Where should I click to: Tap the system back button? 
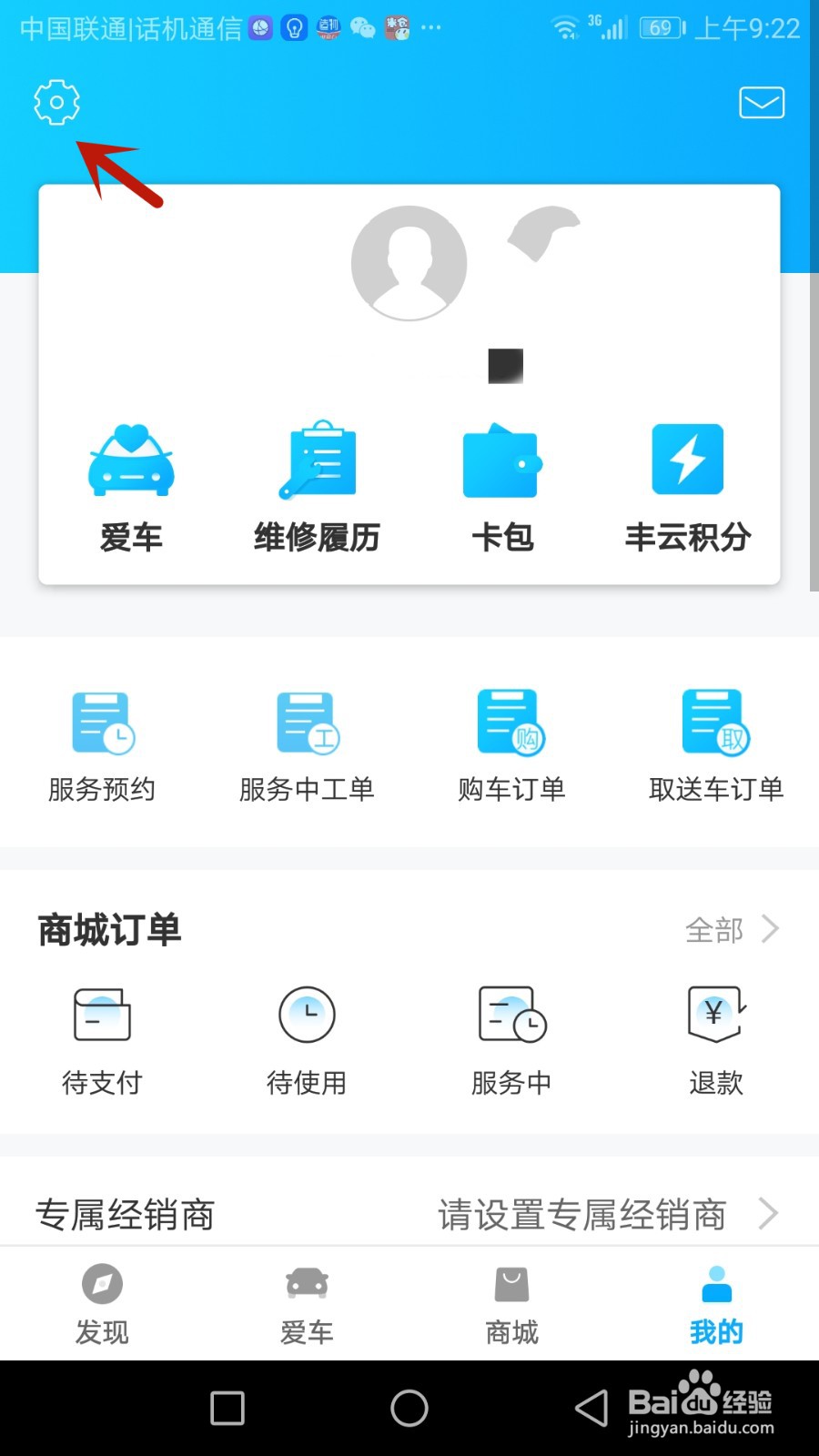pos(591,1408)
